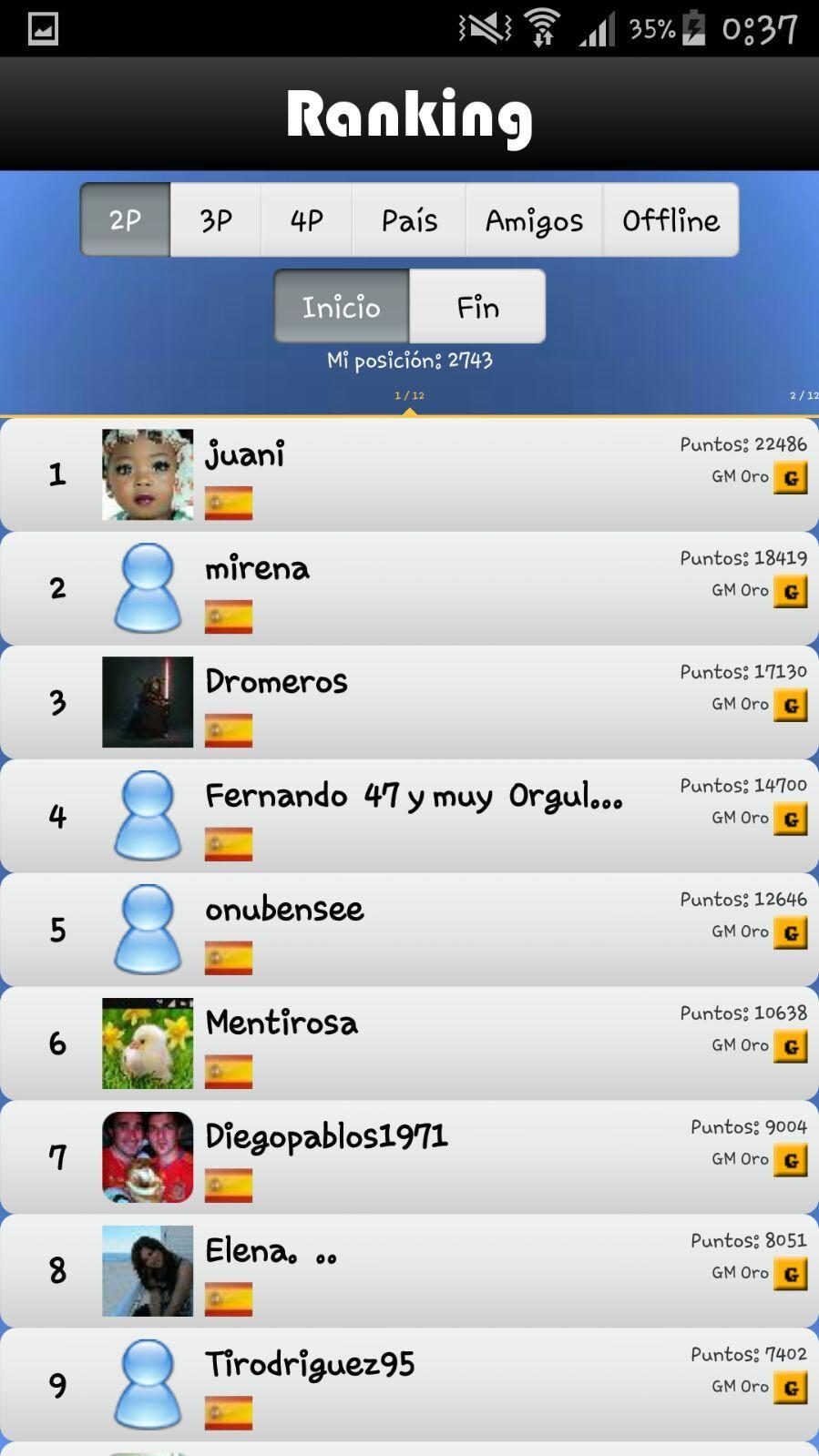Open Mentirosa's ranking row
Viewport: 819px width, 1456px height.
click(x=409, y=1044)
